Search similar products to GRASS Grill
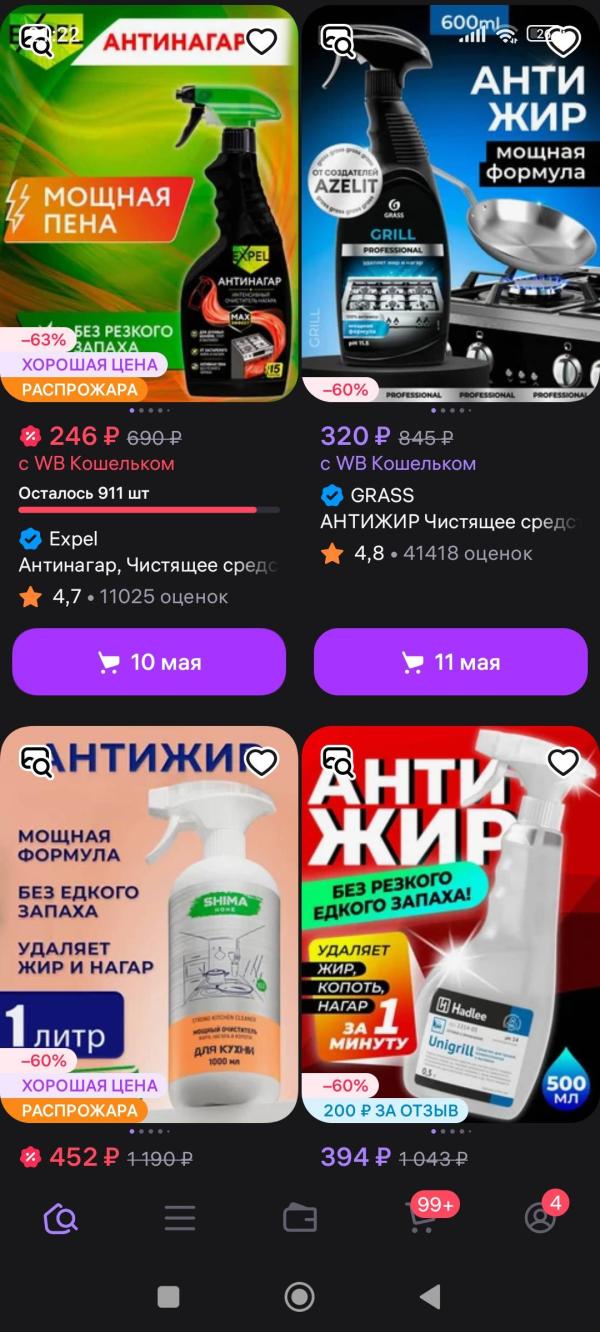Viewport: 600px width, 1332px height. point(337,41)
